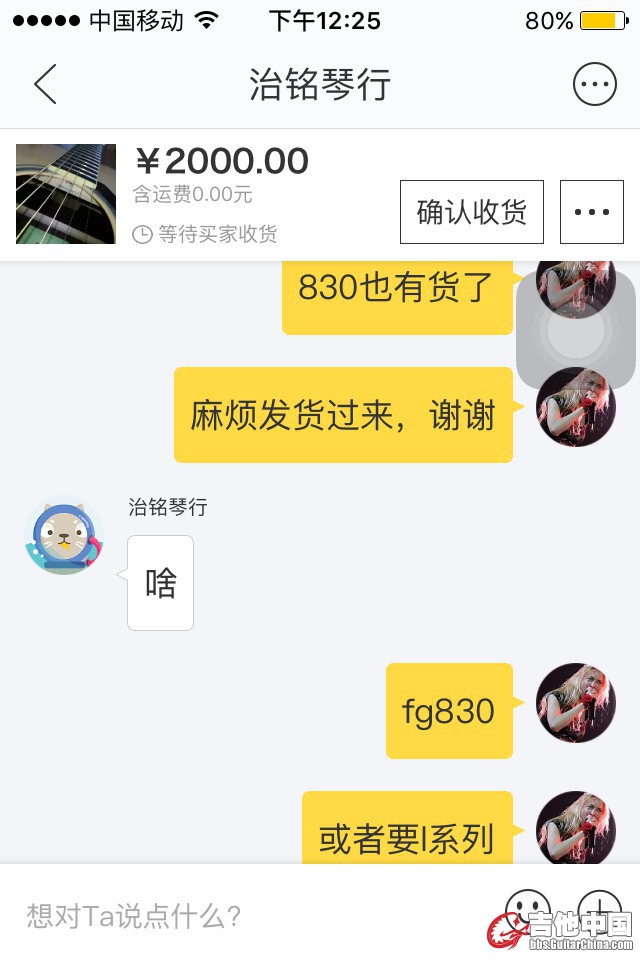View 治铭琴行's seller avatar profile
The height and width of the screenshot is (960, 640).
point(64,536)
